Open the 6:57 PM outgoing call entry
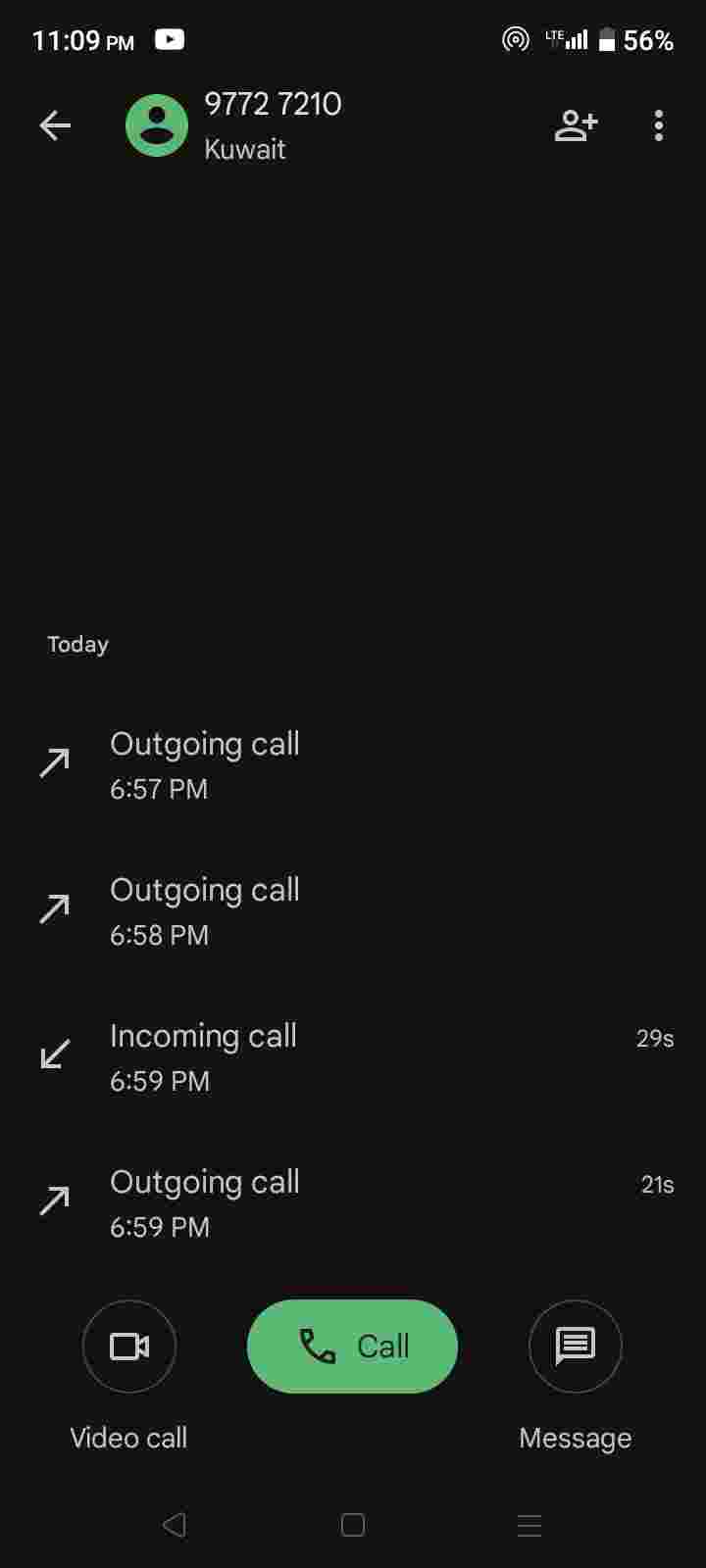706x1568 pixels. pos(353,765)
